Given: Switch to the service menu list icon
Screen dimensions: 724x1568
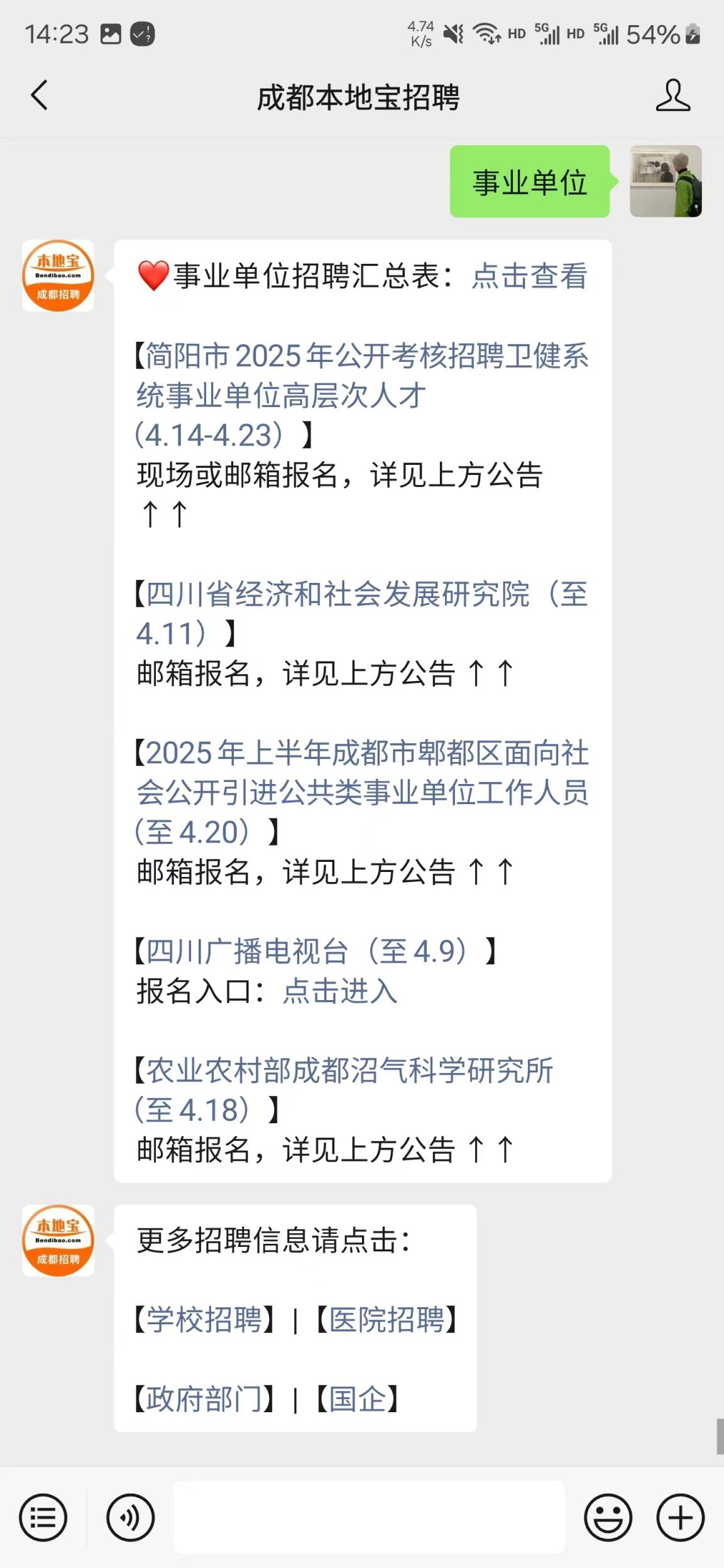Looking at the screenshot, I should click(x=43, y=1518).
